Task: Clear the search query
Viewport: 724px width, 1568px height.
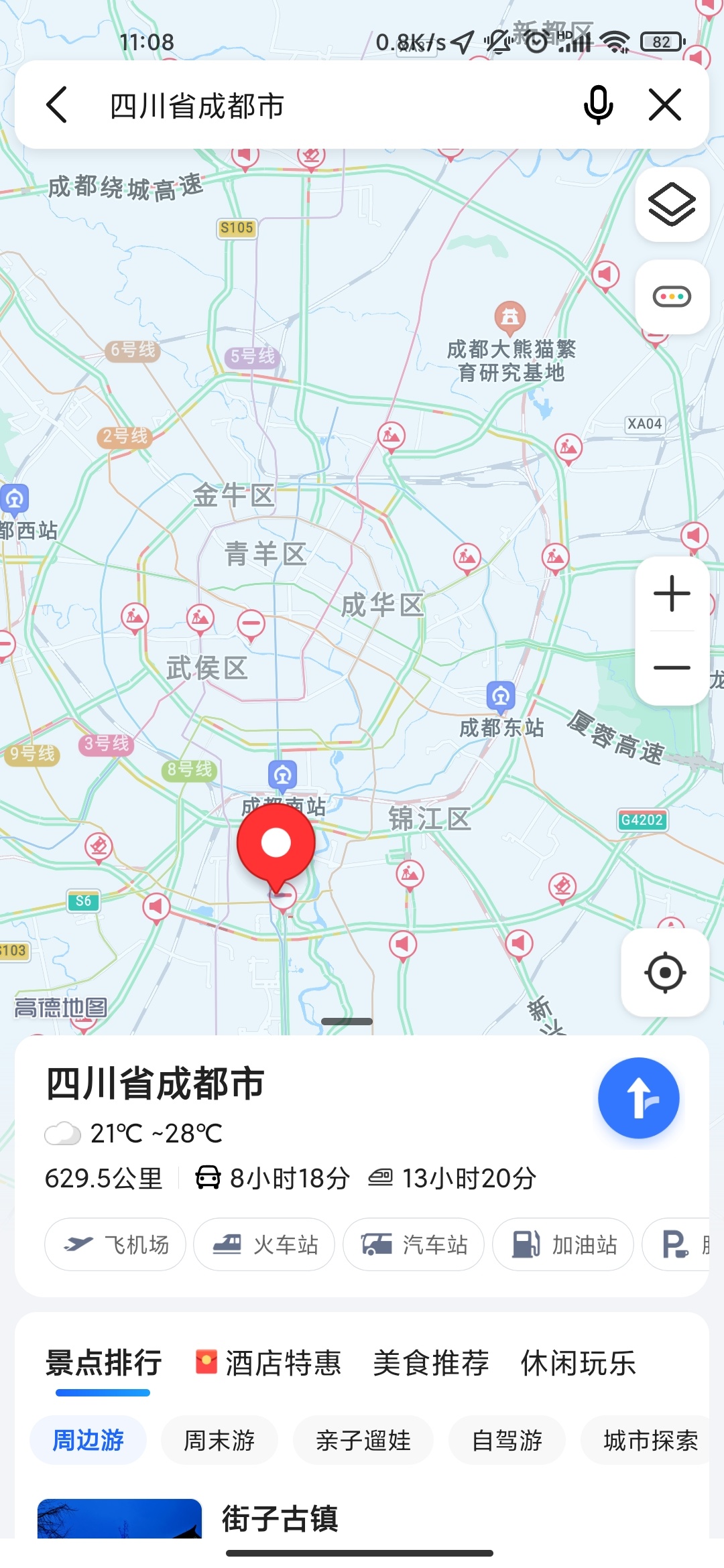Action: click(665, 105)
